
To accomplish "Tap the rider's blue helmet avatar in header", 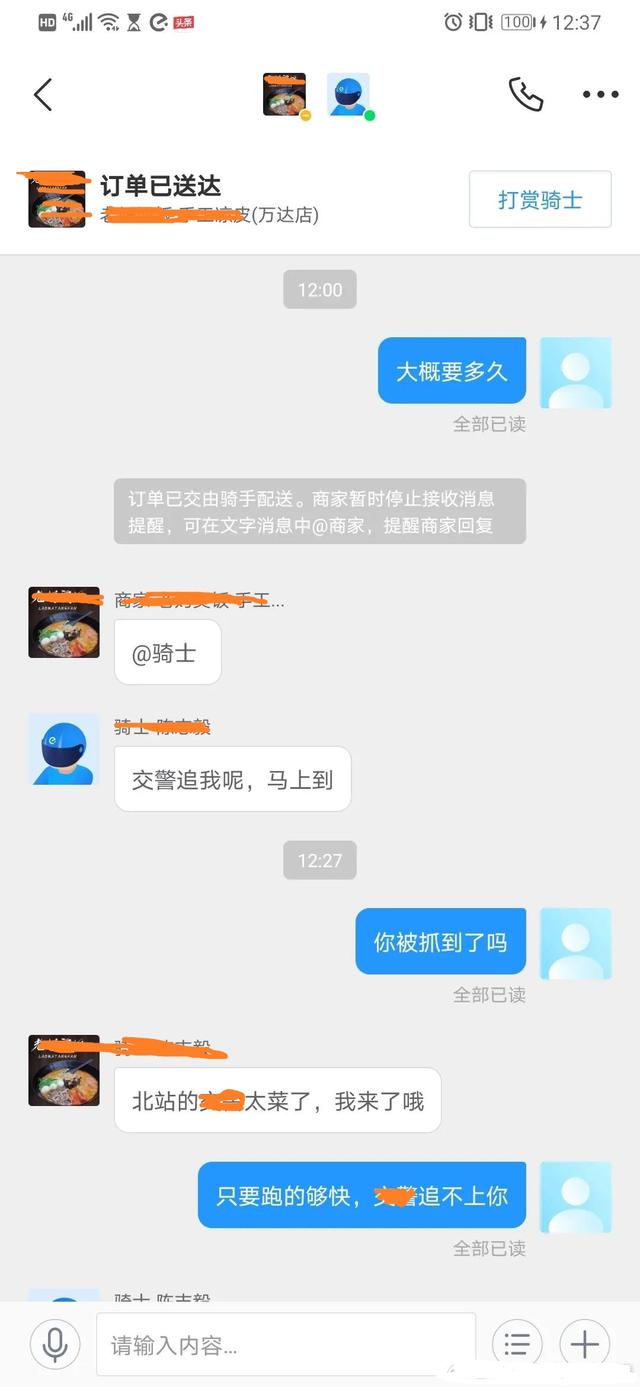I will pyautogui.click(x=349, y=95).
